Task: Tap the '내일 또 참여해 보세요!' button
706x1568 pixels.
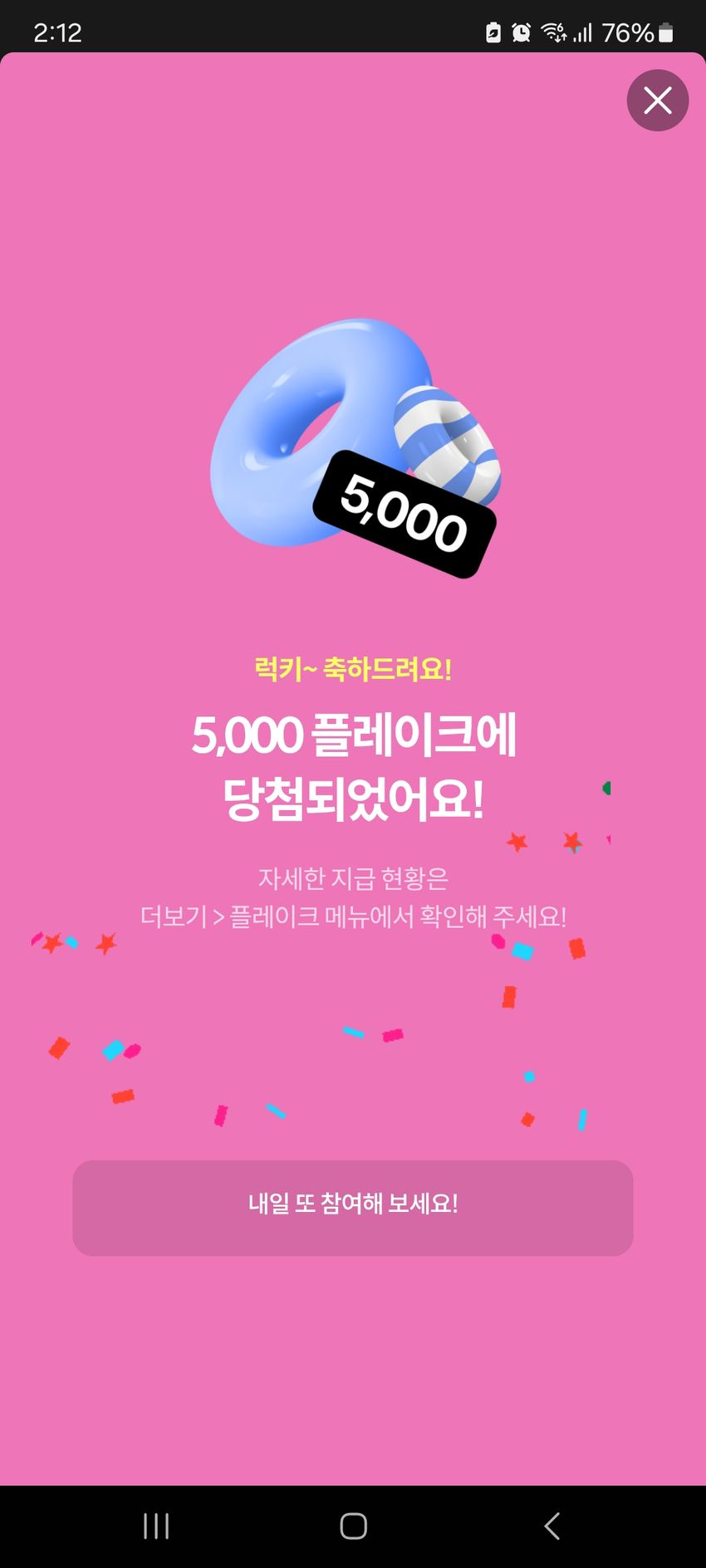Action: click(353, 1207)
